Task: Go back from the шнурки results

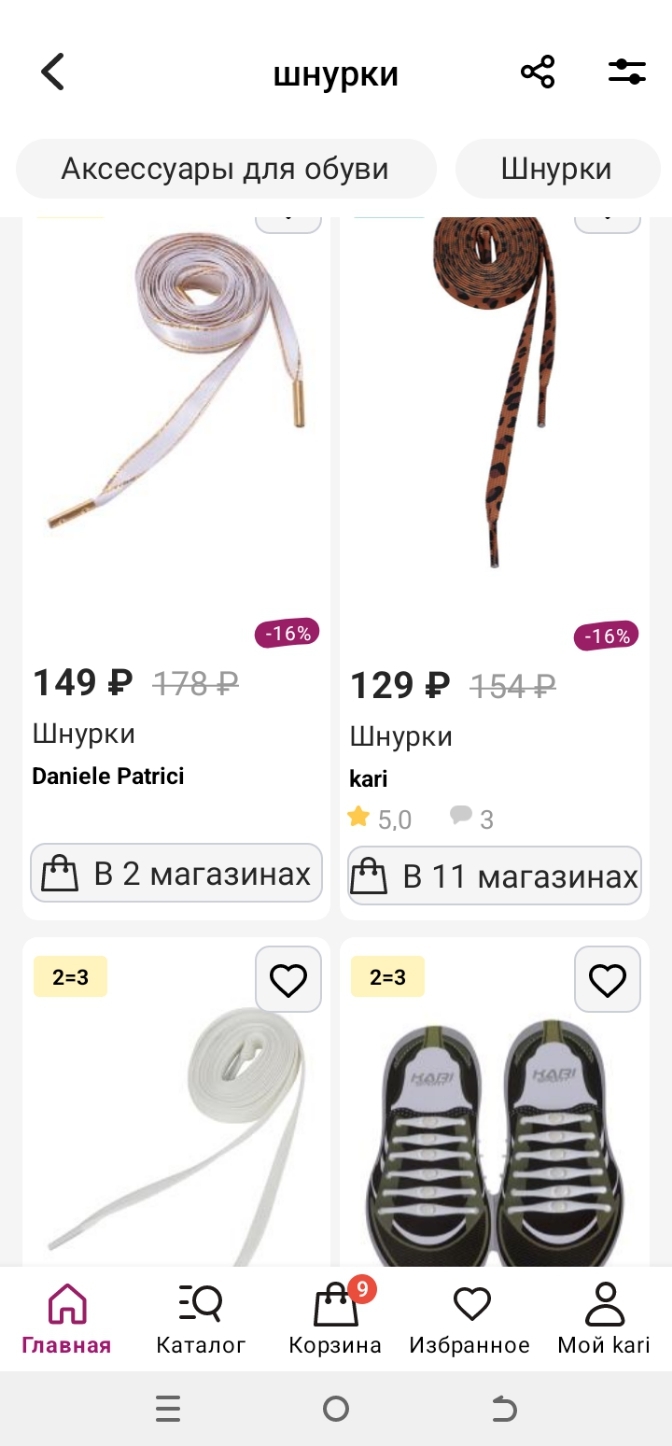Action: point(52,73)
